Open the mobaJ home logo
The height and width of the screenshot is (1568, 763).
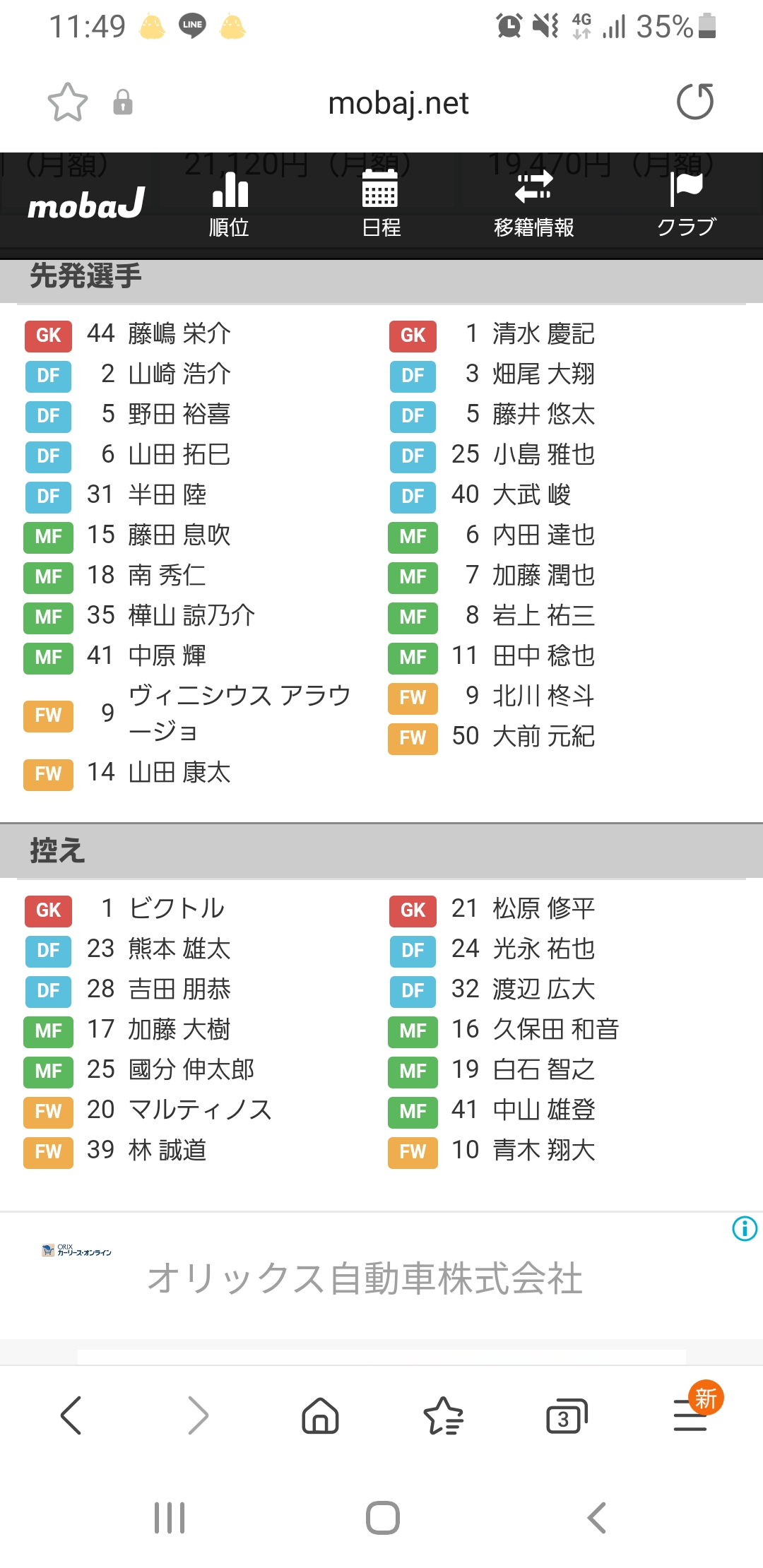(86, 204)
